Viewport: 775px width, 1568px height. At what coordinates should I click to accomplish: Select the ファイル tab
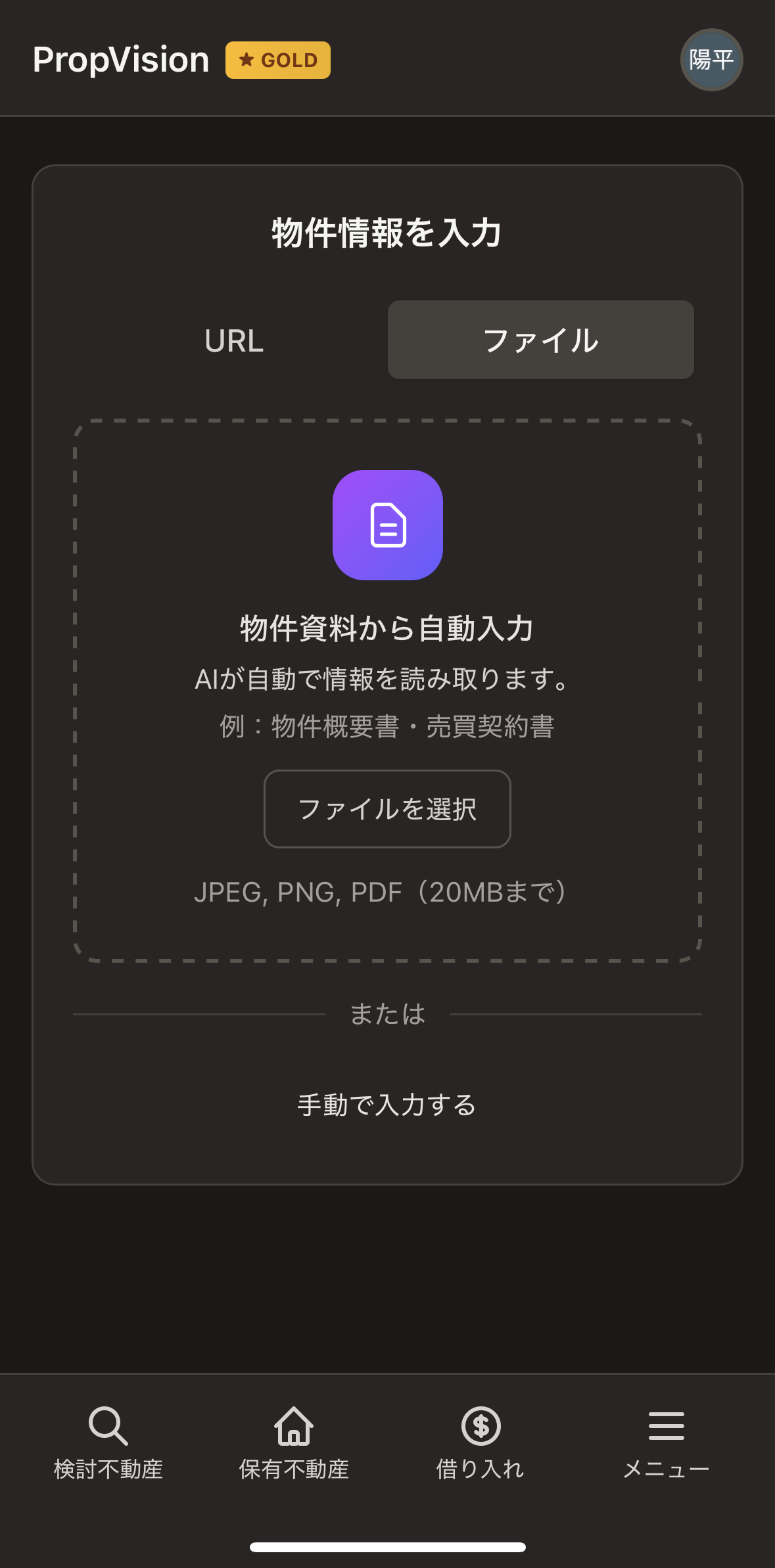point(540,340)
